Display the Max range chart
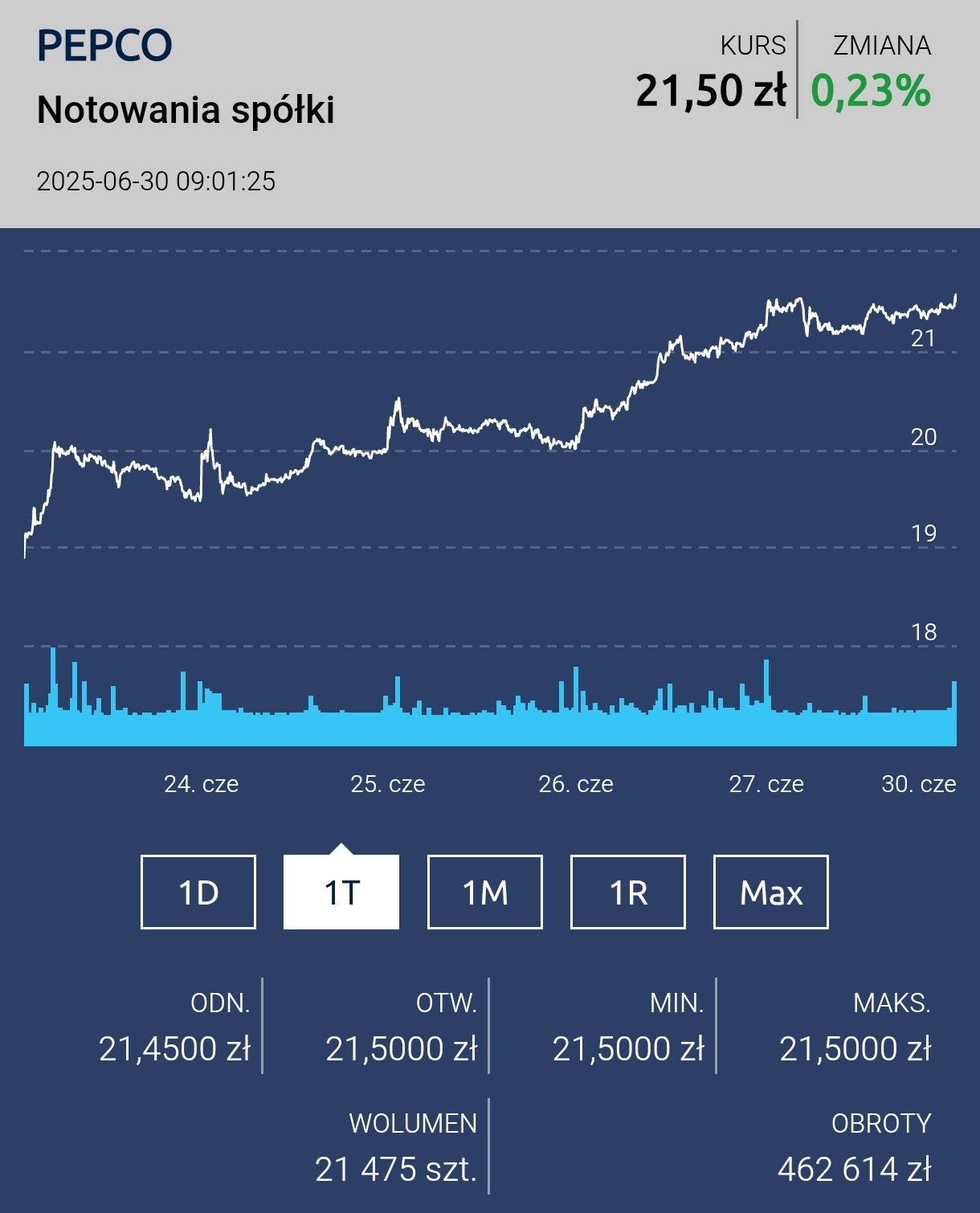Image resolution: width=980 pixels, height=1213 pixels. click(771, 892)
